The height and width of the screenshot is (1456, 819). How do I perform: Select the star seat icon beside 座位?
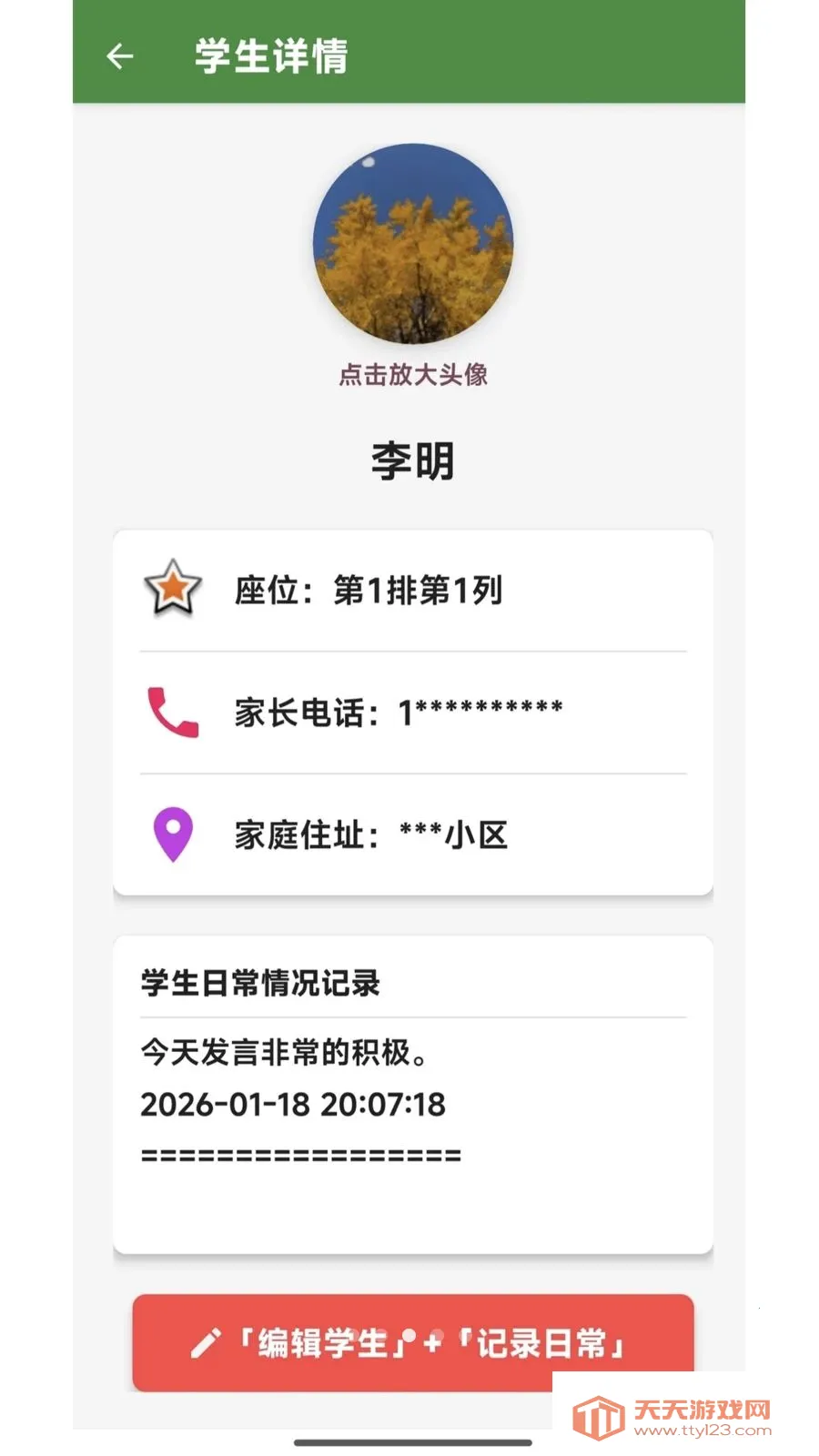[x=172, y=588]
